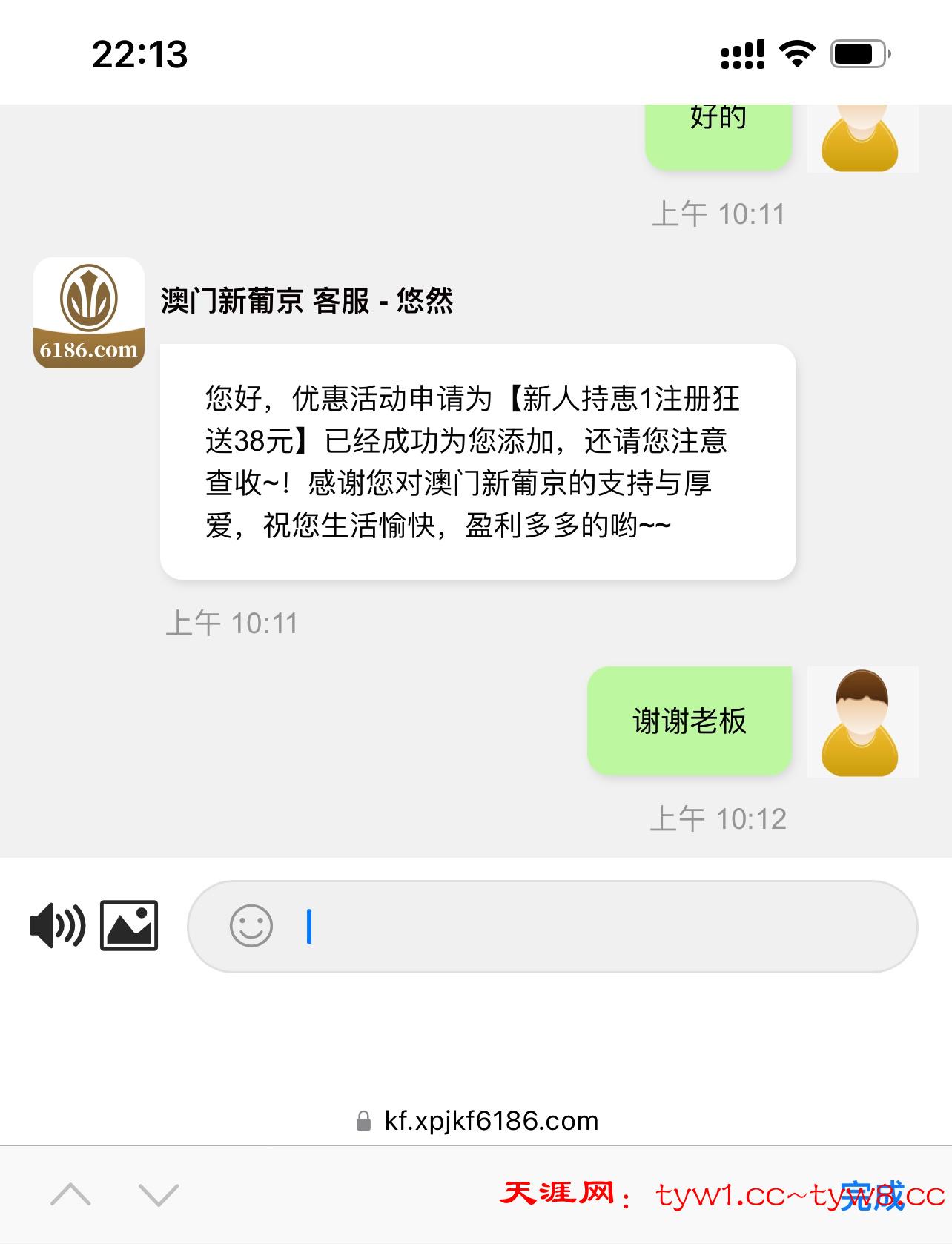Jump to the previous field with up arrow
Image resolution: width=952 pixels, height=1244 pixels.
70,1194
